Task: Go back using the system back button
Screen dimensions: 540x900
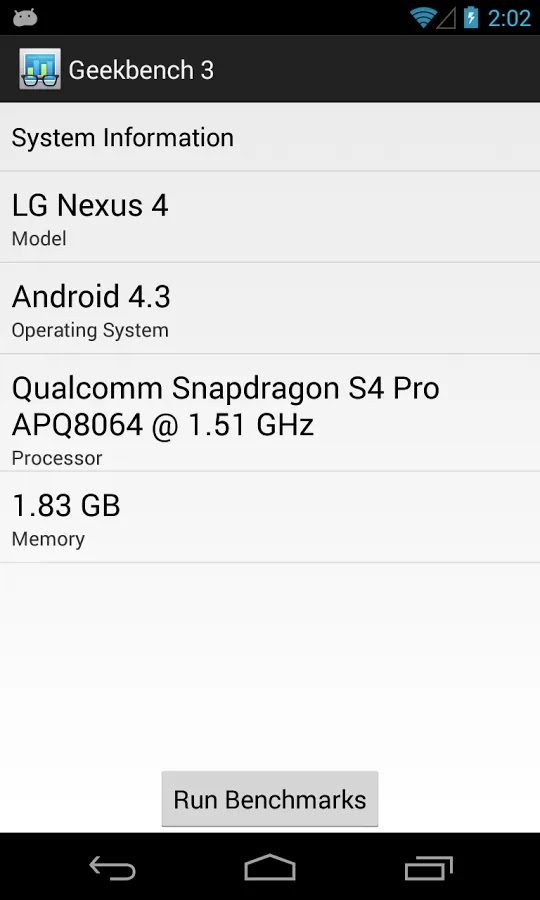Action: click(x=112, y=867)
